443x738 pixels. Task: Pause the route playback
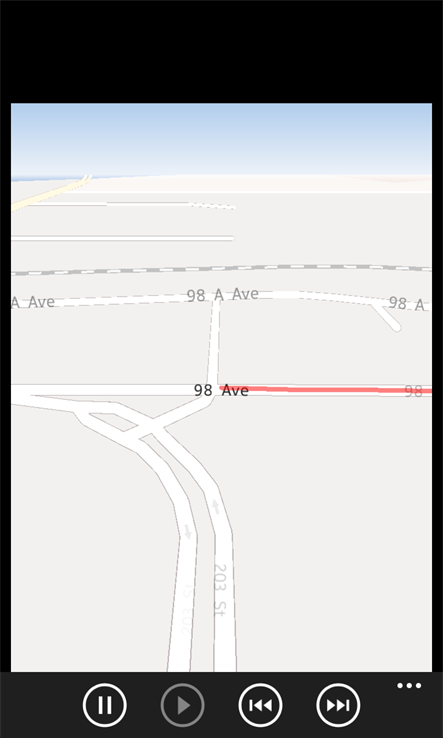tap(105, 705)
